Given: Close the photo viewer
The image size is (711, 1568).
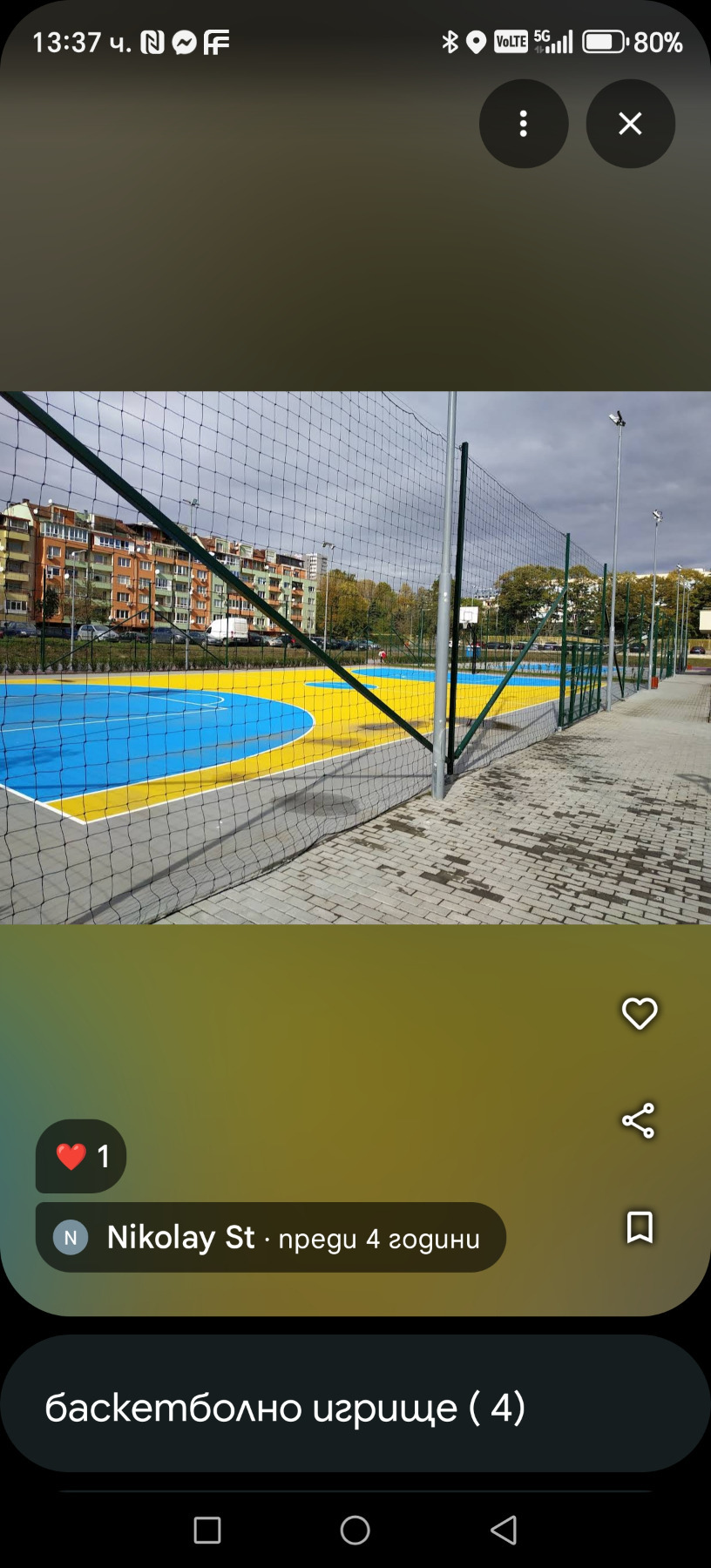Looking at the screenshot, I should (x=630, y=124).
